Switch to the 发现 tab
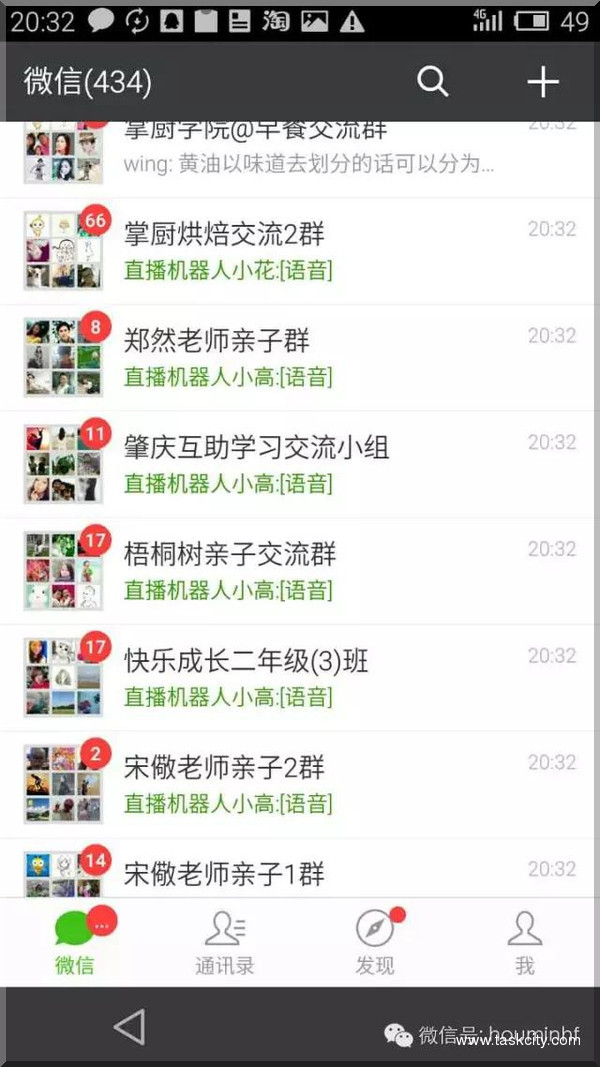Image resolution: width=600 pixels, height=1067 pixels. click(375, 943)
